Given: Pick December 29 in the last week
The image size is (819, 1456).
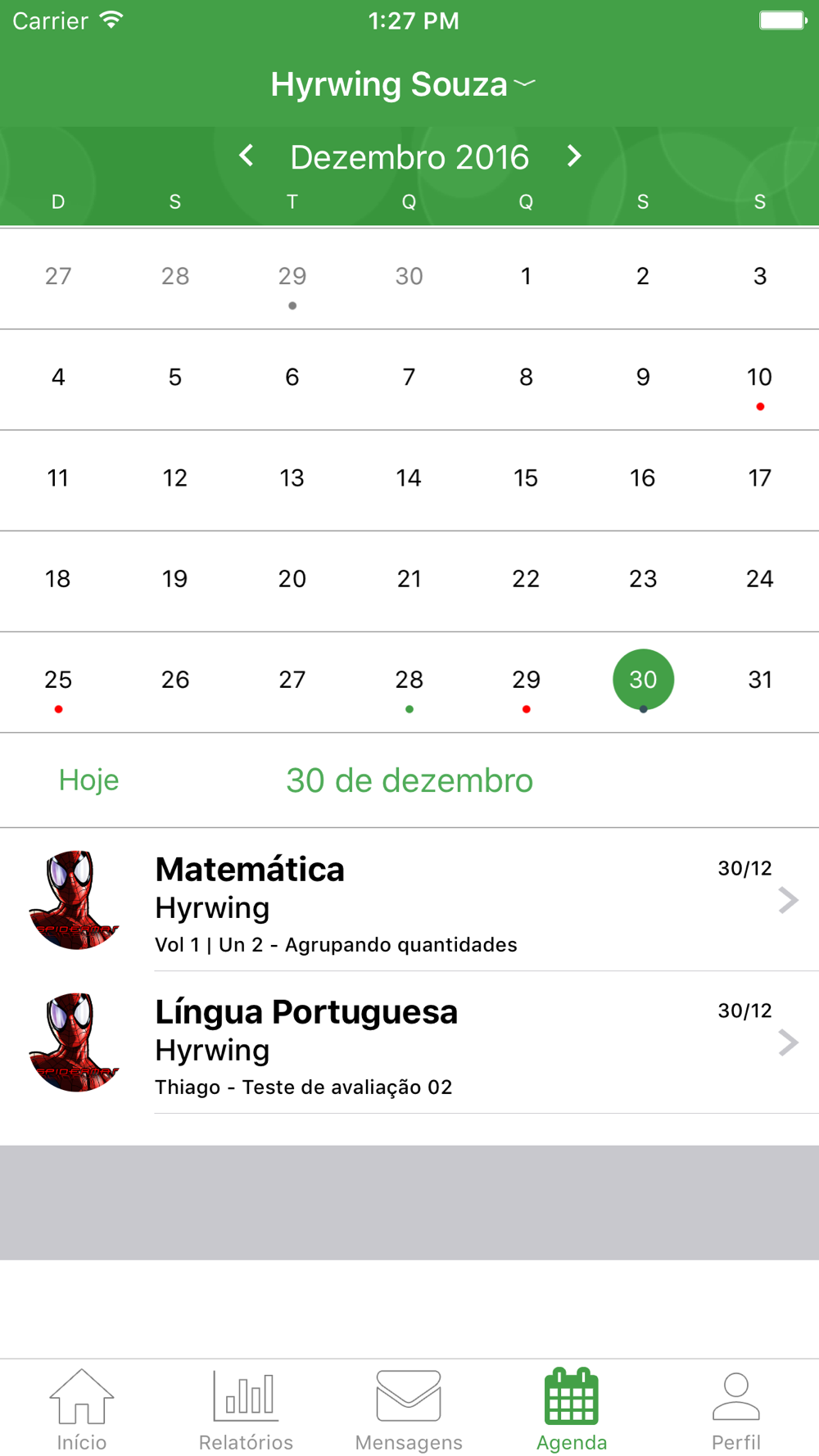Looking at the screenshot, I should pyautogui.click(x=526, y=681).
